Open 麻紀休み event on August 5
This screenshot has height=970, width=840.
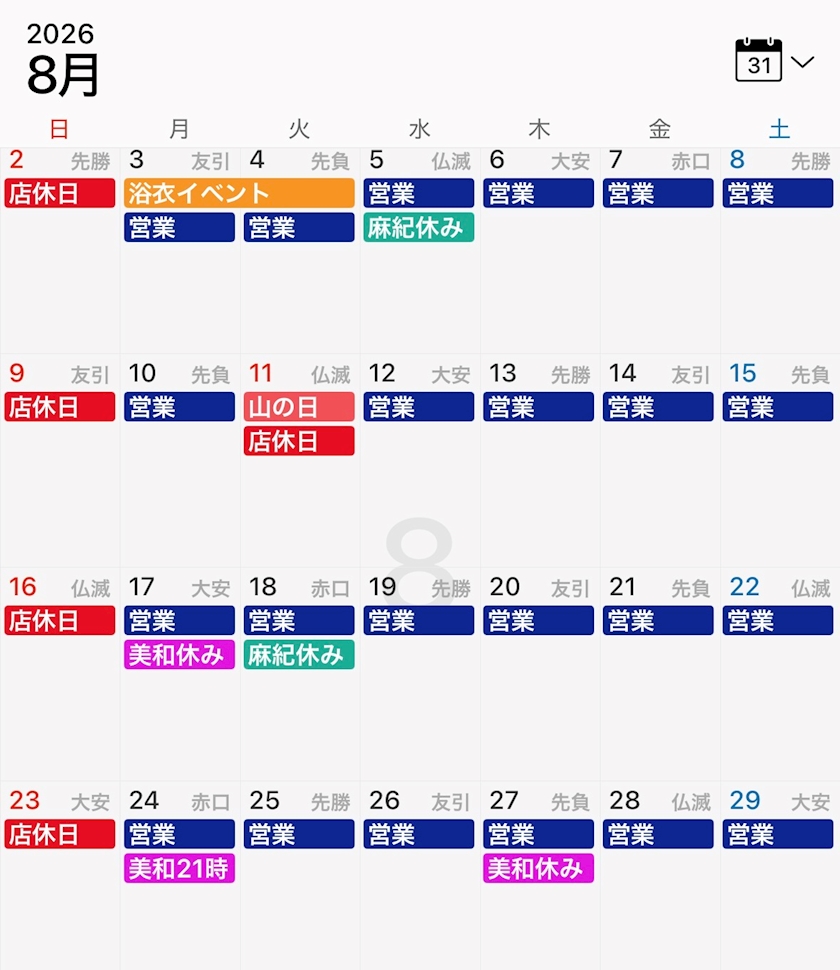click(x=419, y=228)
